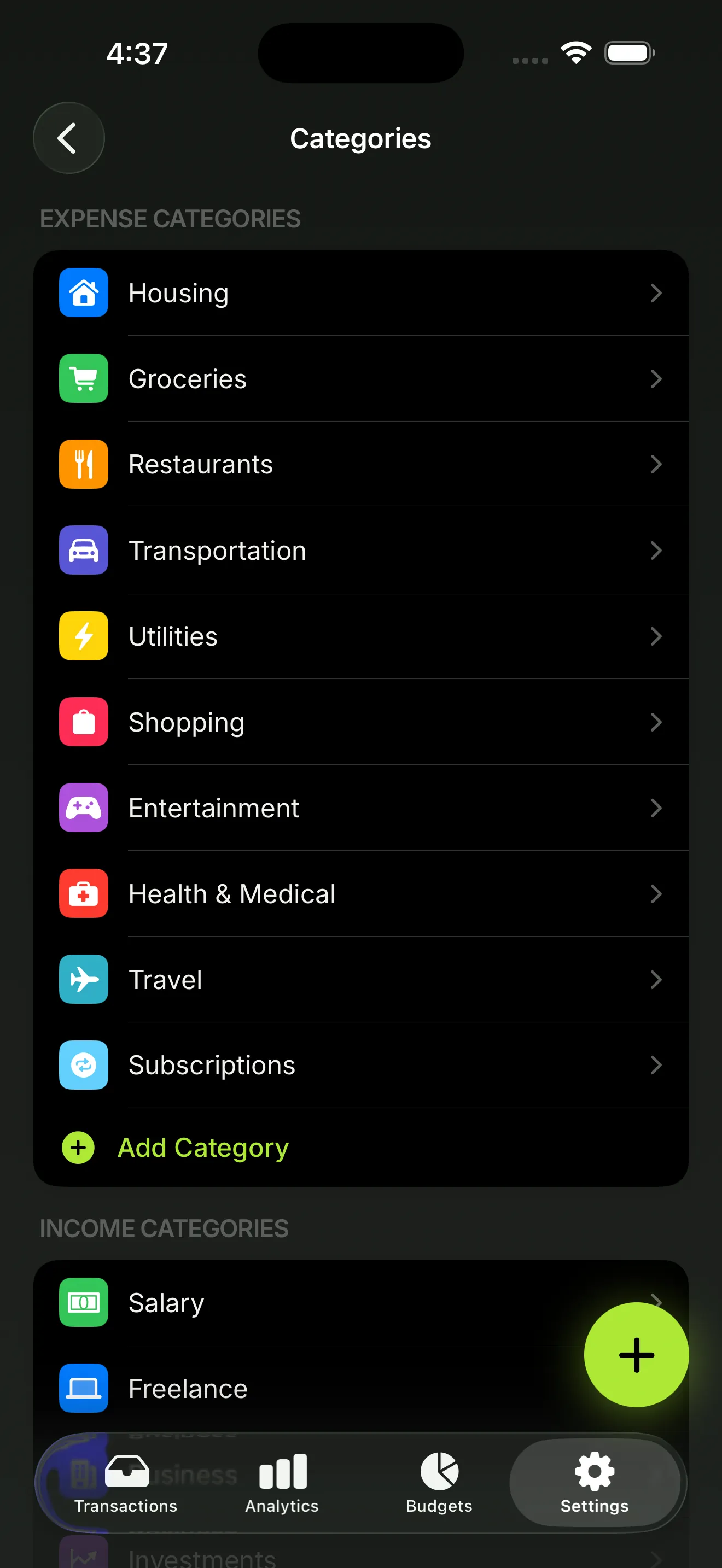Tap the Utilities lightning bolt icon

83,636
